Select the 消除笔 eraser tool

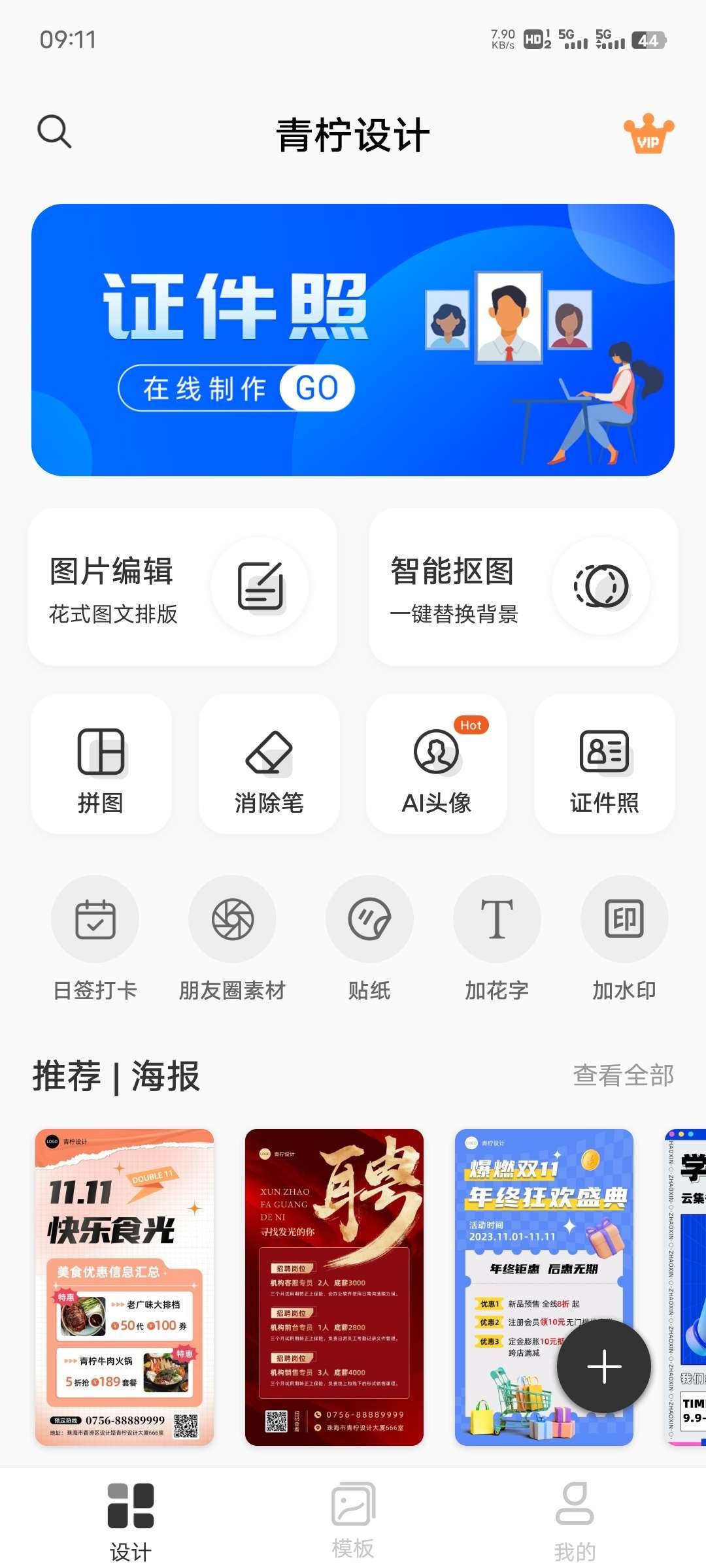(269, 764)
